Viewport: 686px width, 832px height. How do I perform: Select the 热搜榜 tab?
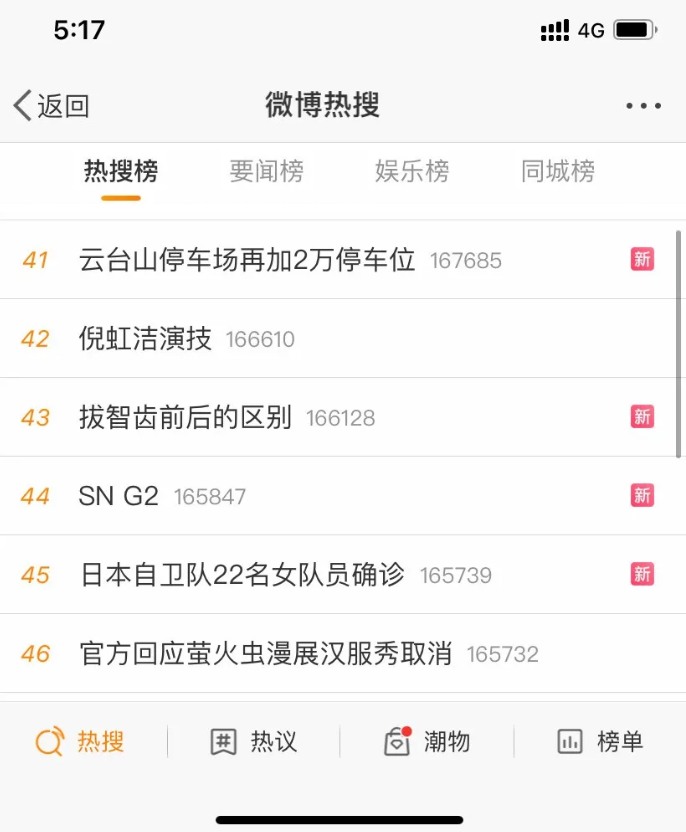tap(121, 171)
